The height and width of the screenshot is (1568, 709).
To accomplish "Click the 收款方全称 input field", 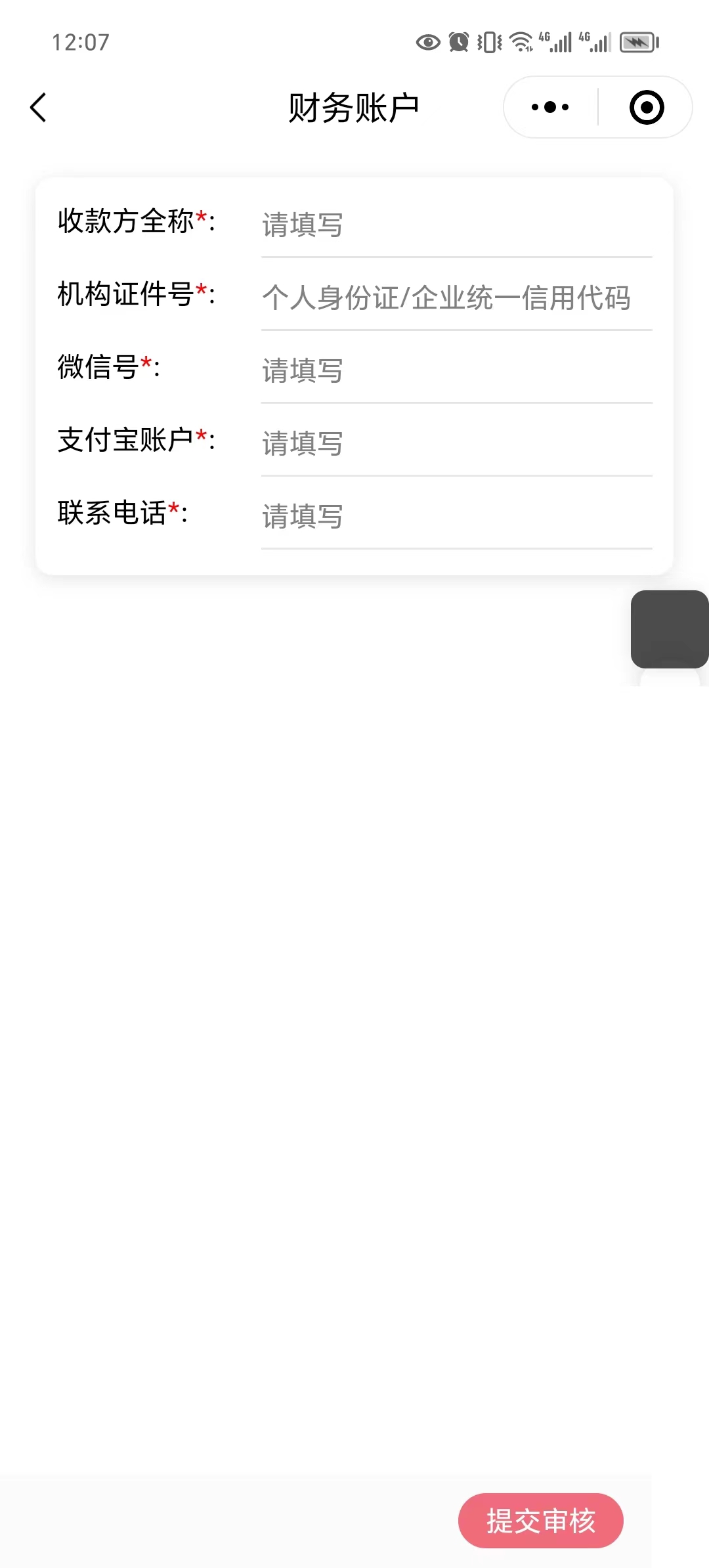I will click(x=453, y=226).
